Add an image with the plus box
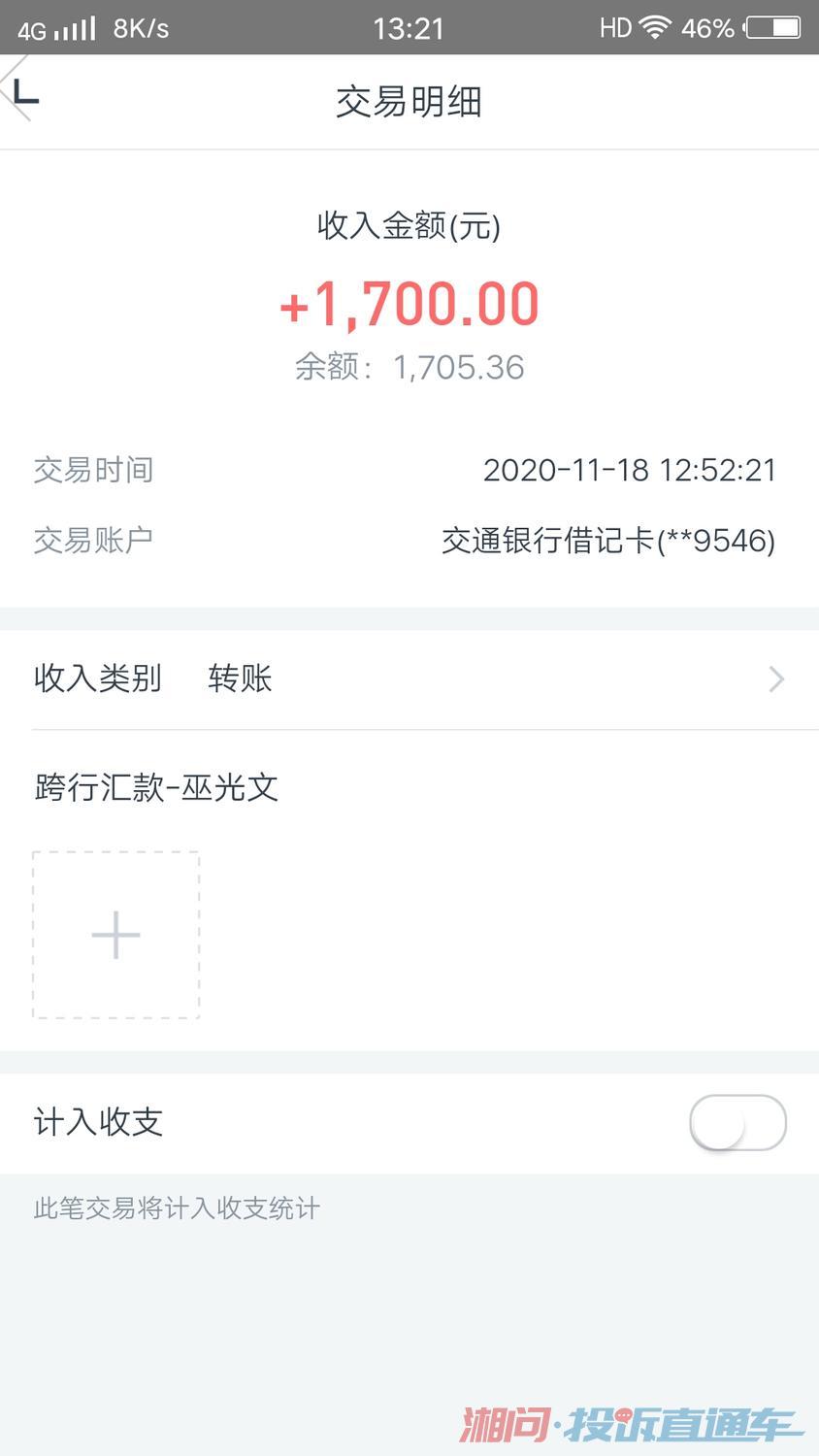The height and width of the screenshot is (1456, 819). [116, 935]
